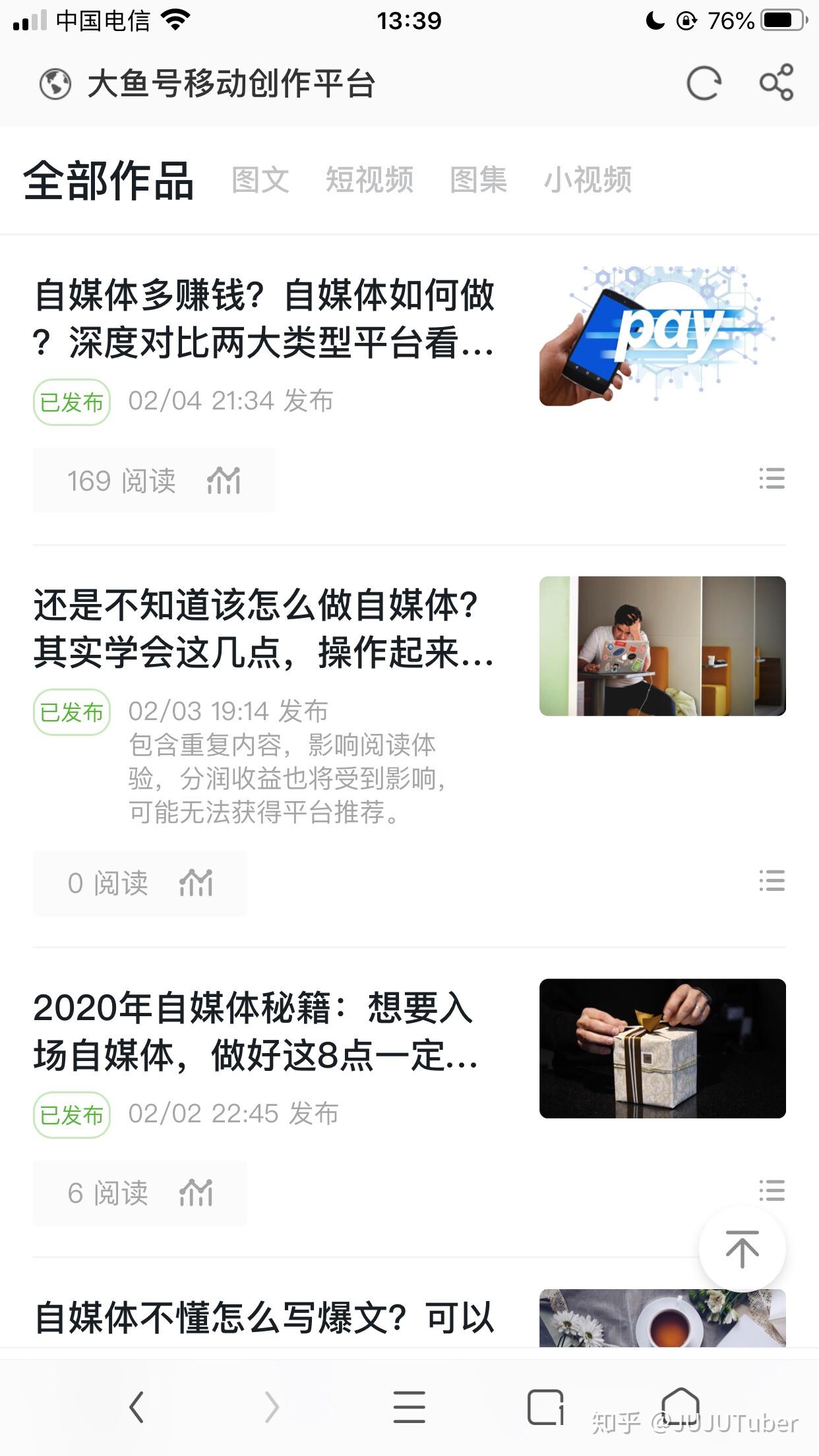This screenshot has width=819, height=1456.
Task: Jump back to top with the arrow button
Action: click(x=742, y=1249)
